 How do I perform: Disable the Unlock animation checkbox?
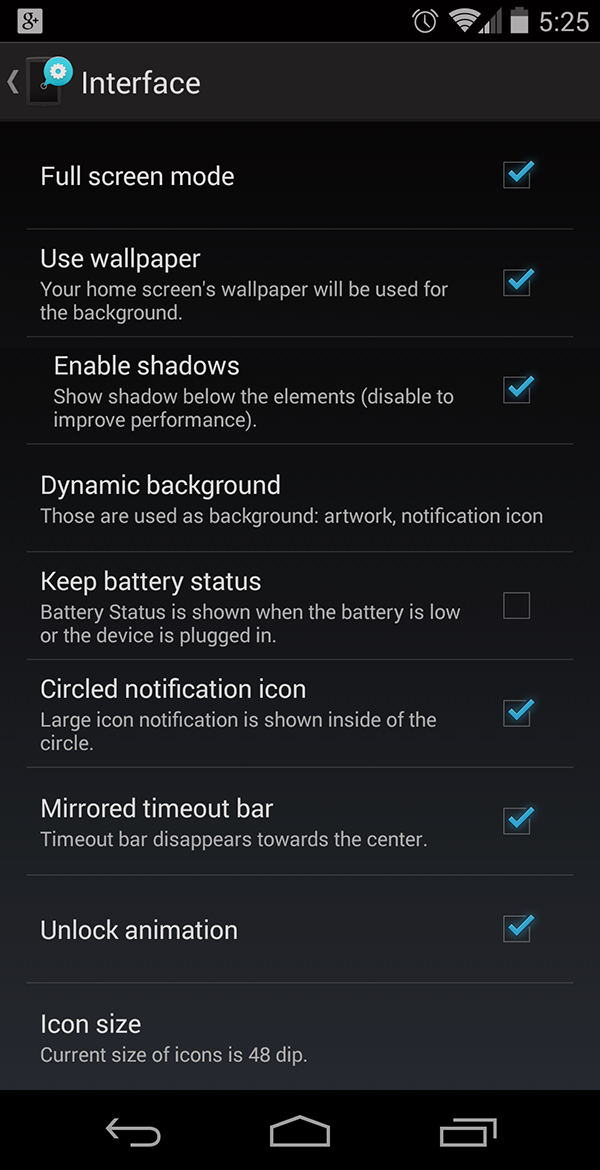[x=516, y=927]
